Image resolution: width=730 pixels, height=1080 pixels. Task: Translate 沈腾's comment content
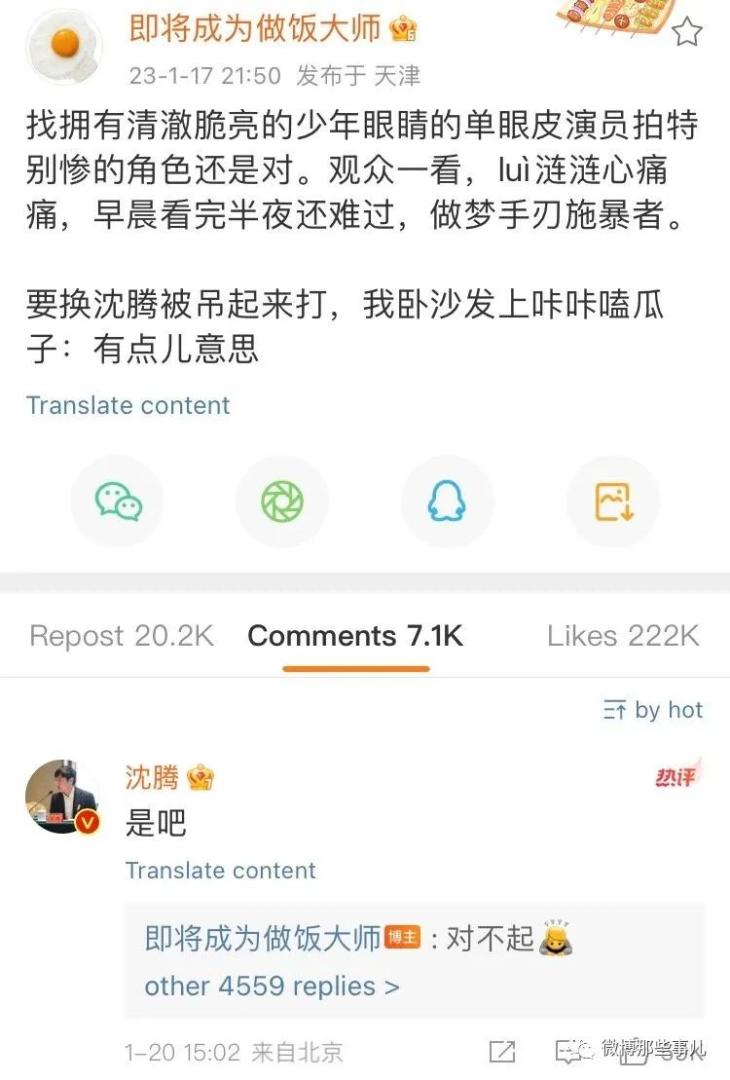[x=220, y=870]
